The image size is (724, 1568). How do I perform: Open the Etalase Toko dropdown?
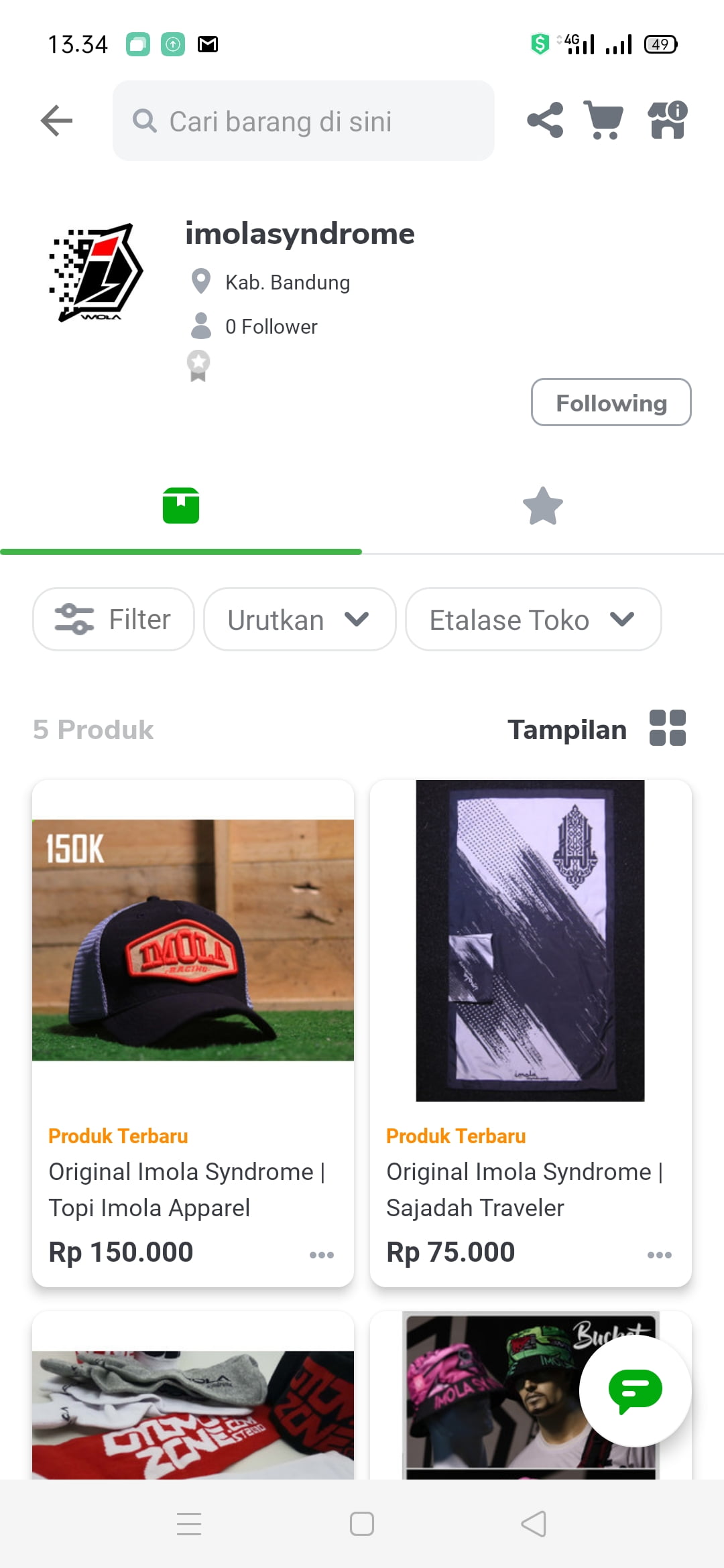click(532, 619)
